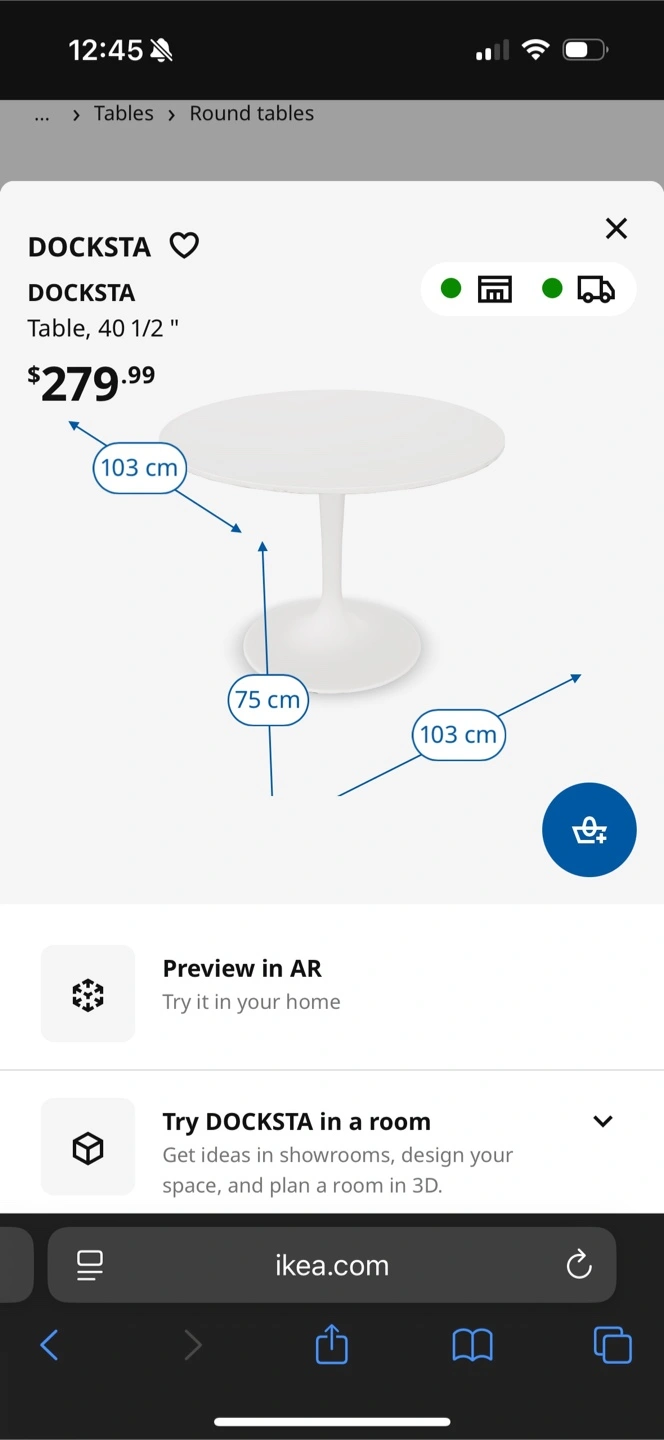The height and width of the screenshot is (1440, 664).
Task: Share this page
Action: point(332,1344)
